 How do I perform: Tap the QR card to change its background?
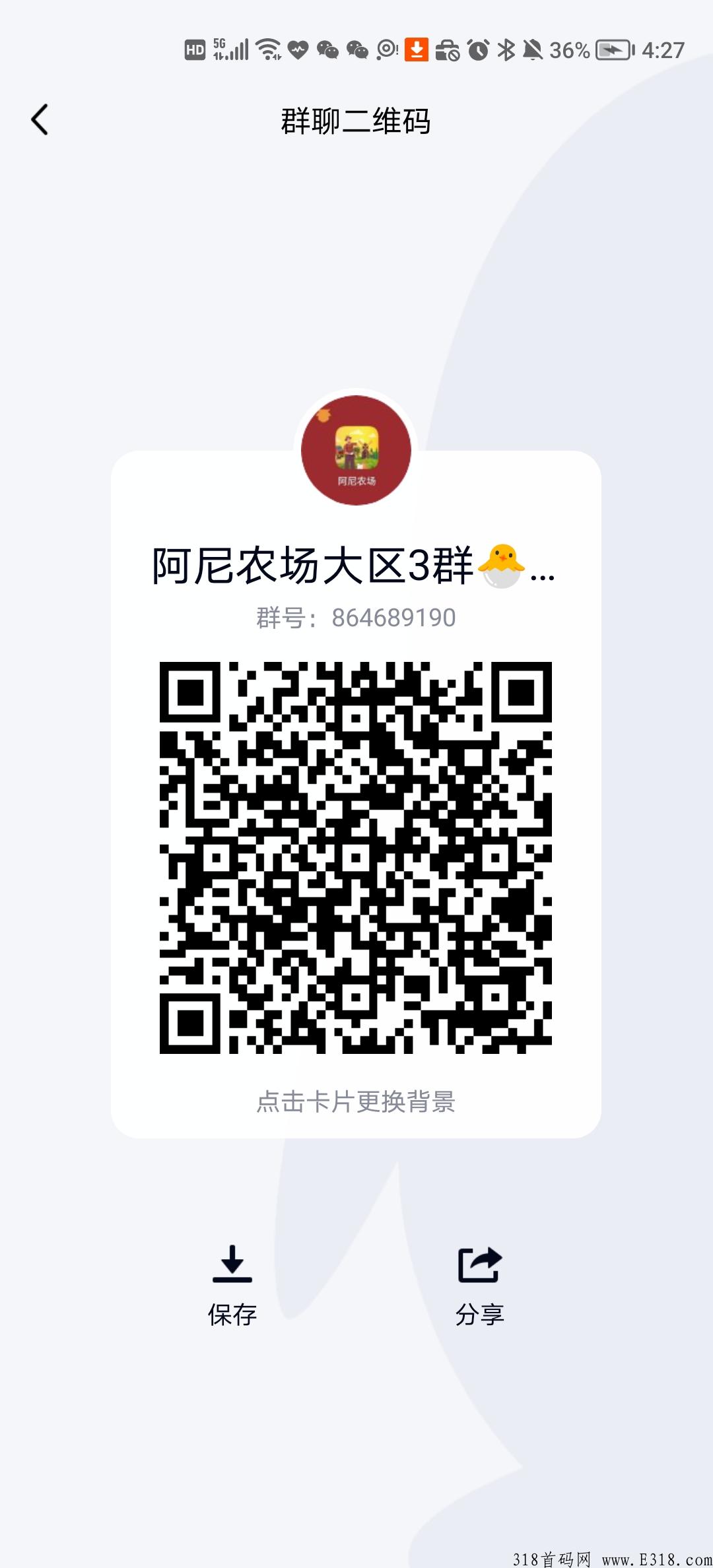(356, 794)
